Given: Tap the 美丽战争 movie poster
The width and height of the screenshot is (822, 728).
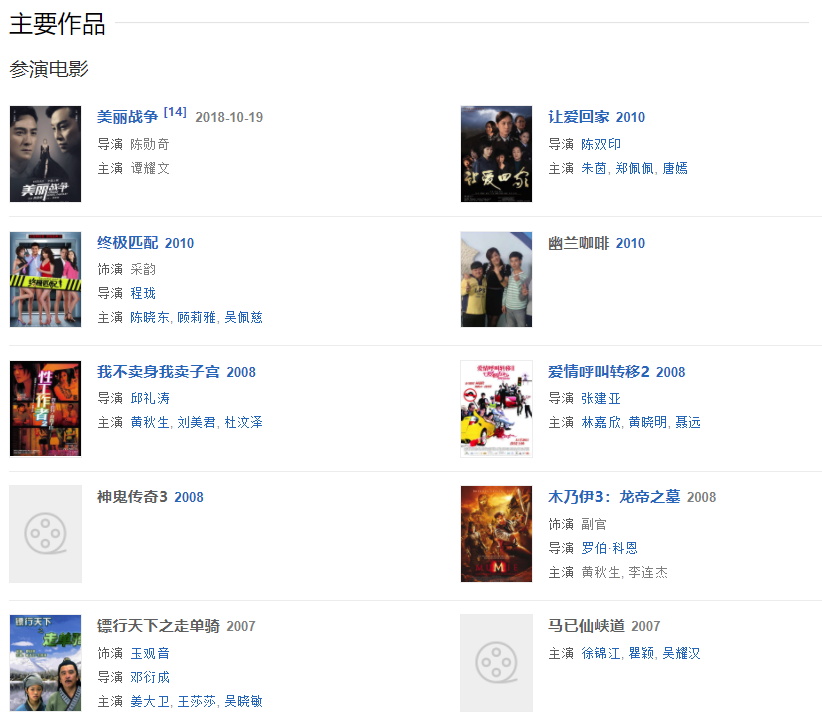Looking at the screenshot, I should pyautogui.click(x=45, y=154).
